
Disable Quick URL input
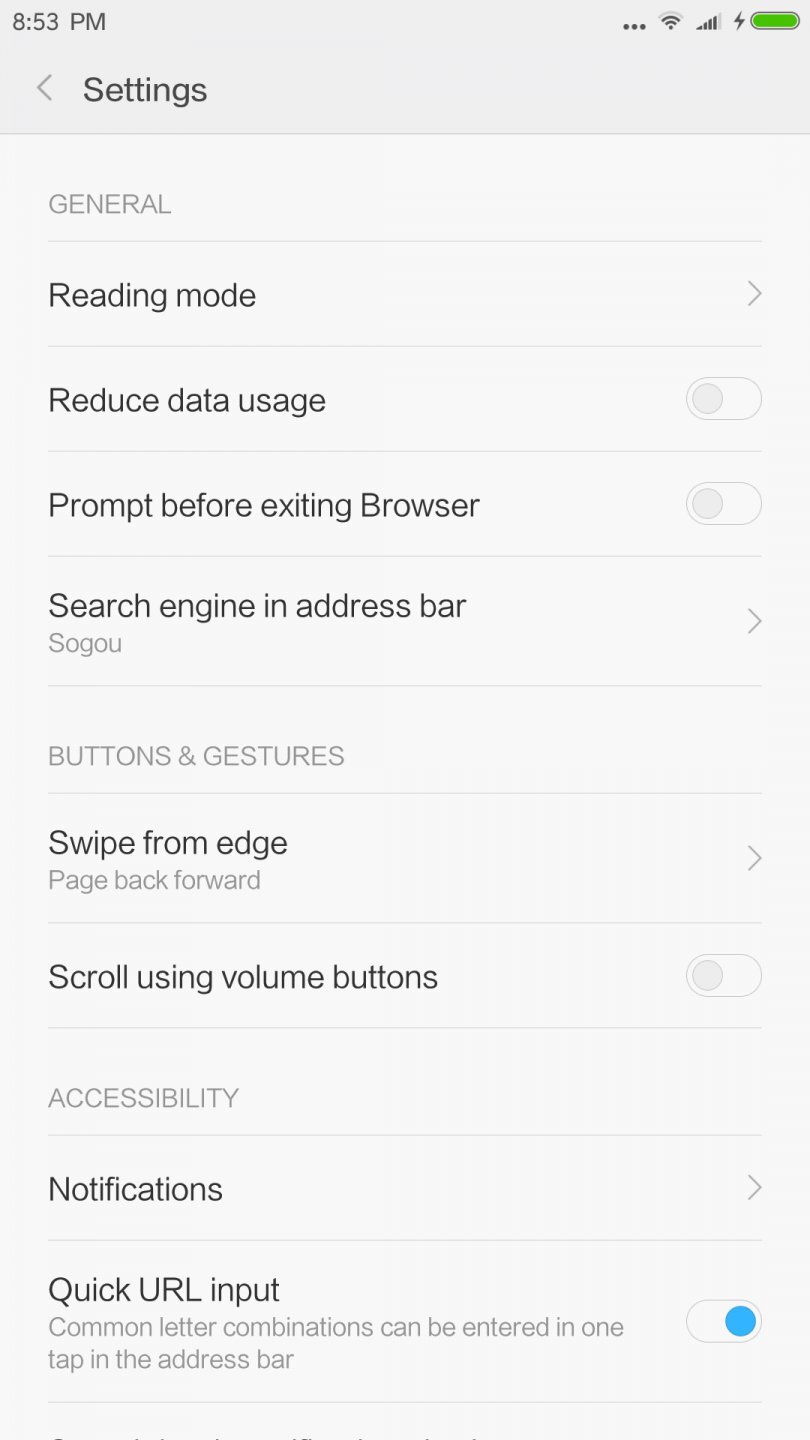coord(723,1321)
